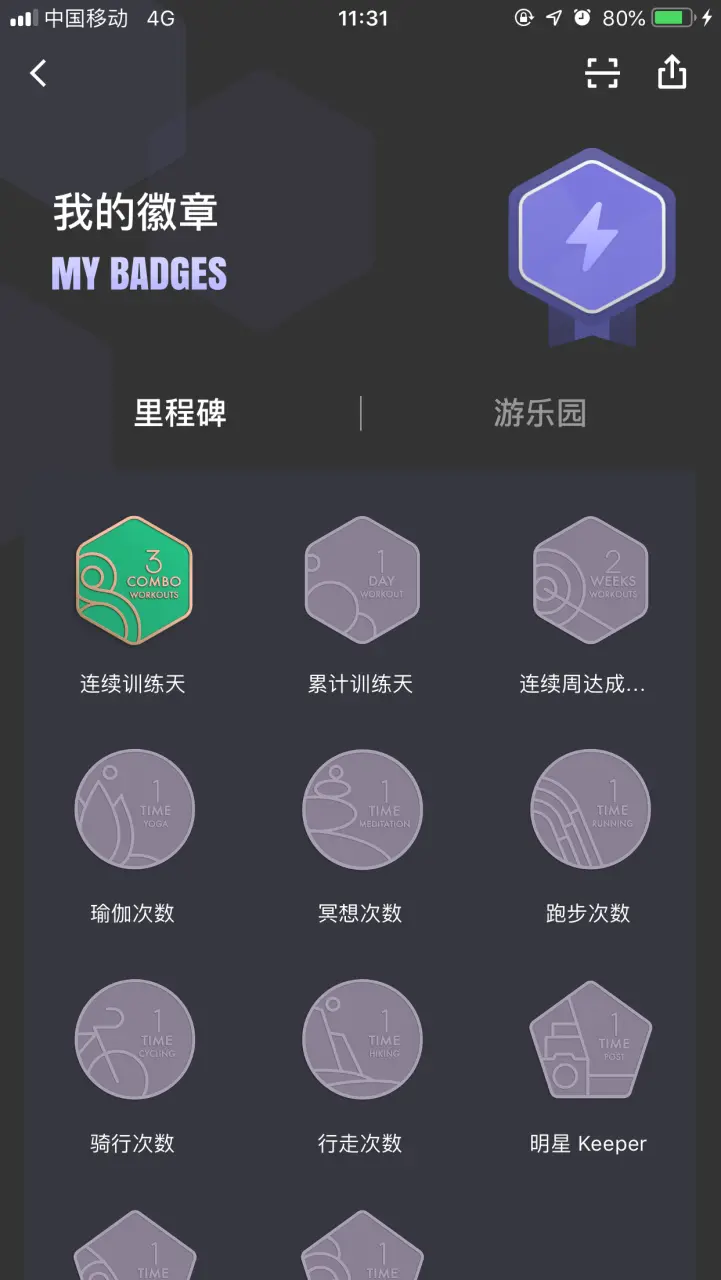
Task: Switch to the 游乐园 tab
Action: click(539, 413)
